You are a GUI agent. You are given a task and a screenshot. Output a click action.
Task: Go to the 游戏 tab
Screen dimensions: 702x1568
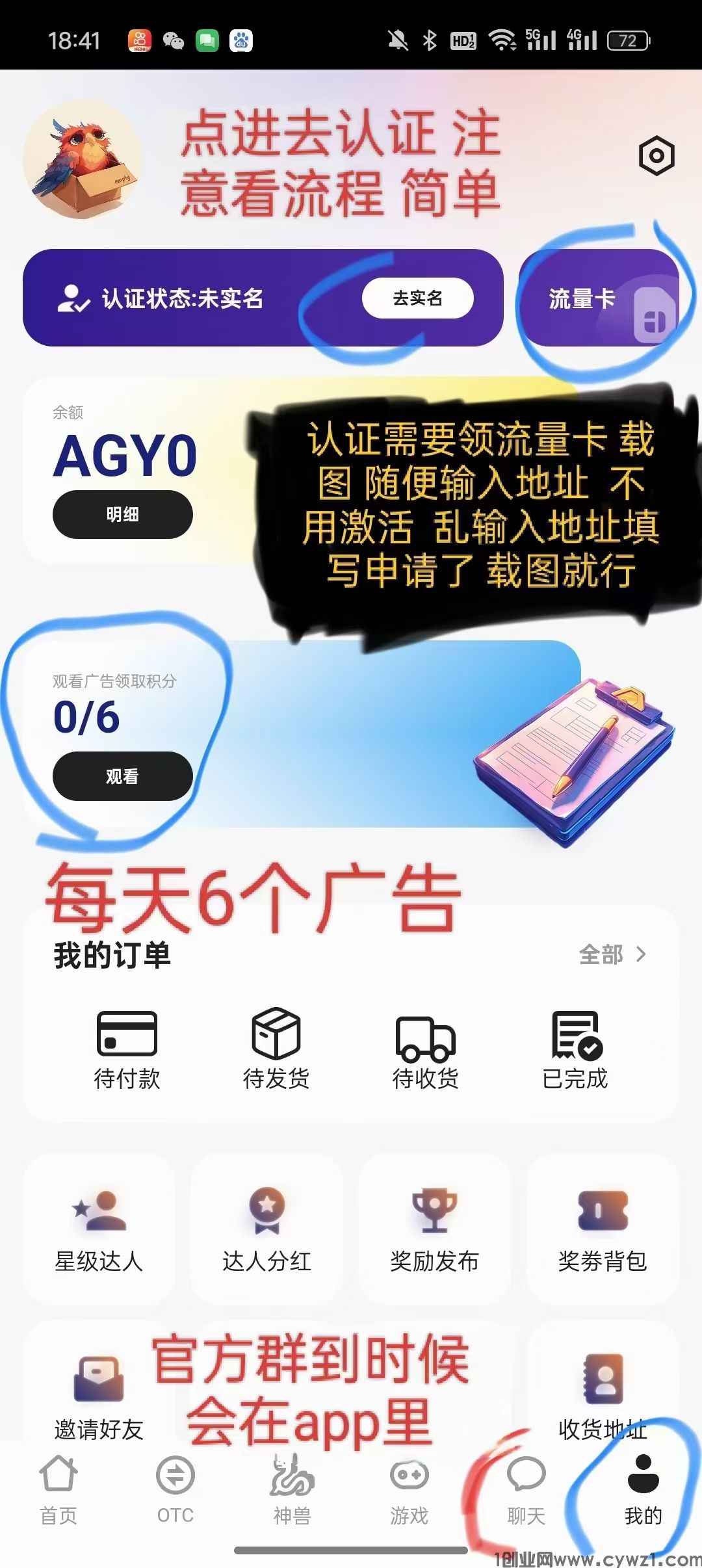(409, 1490)
